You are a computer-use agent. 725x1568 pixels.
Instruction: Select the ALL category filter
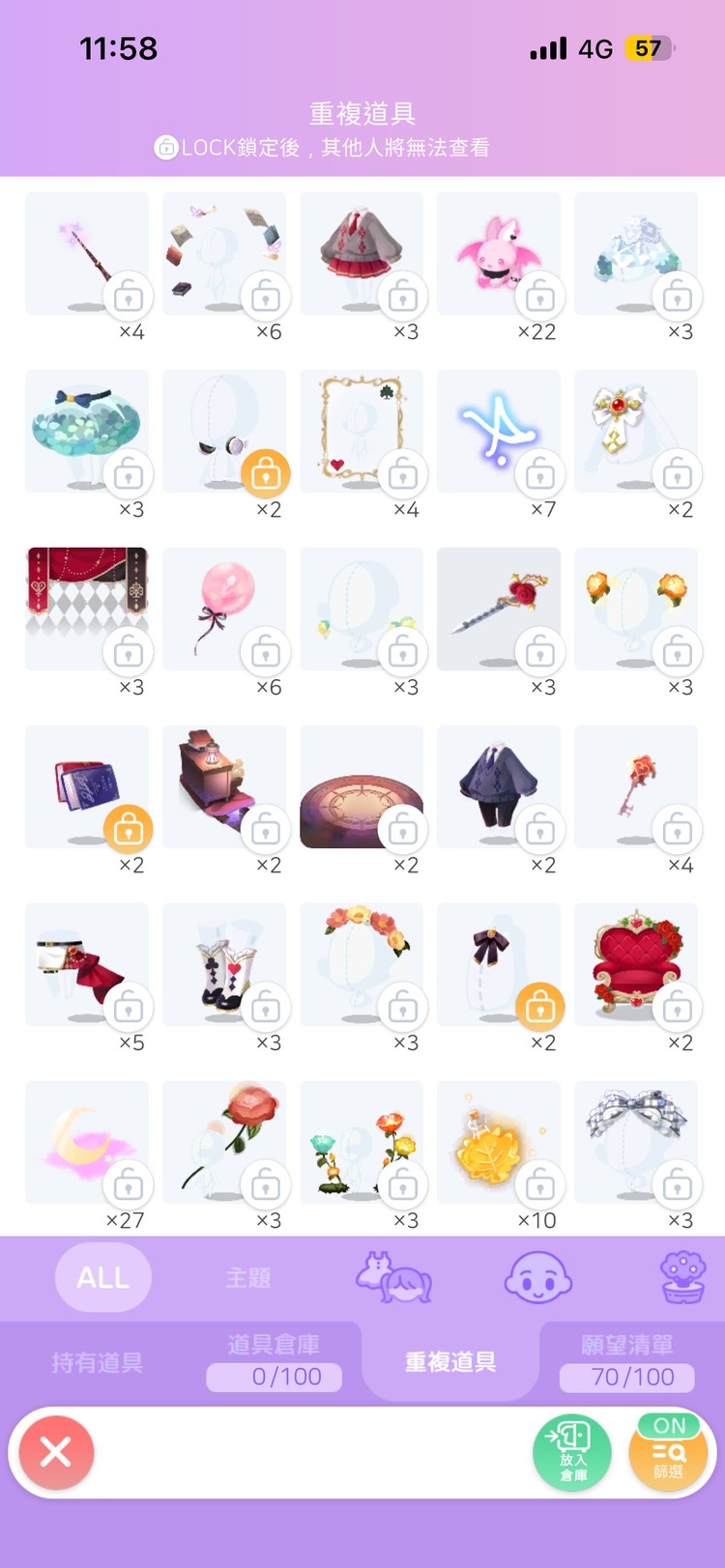tap(103, 1277)
